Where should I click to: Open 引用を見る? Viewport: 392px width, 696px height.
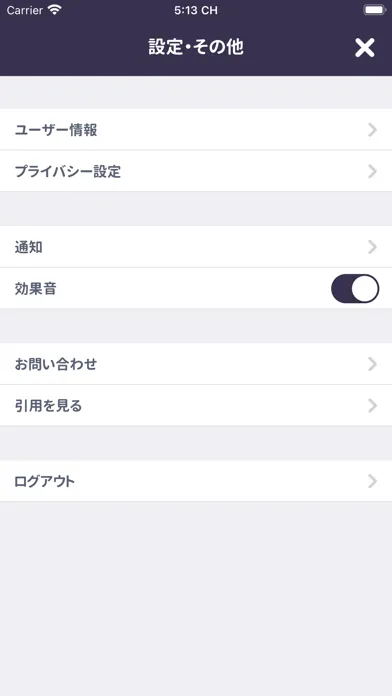coord(196,405)
